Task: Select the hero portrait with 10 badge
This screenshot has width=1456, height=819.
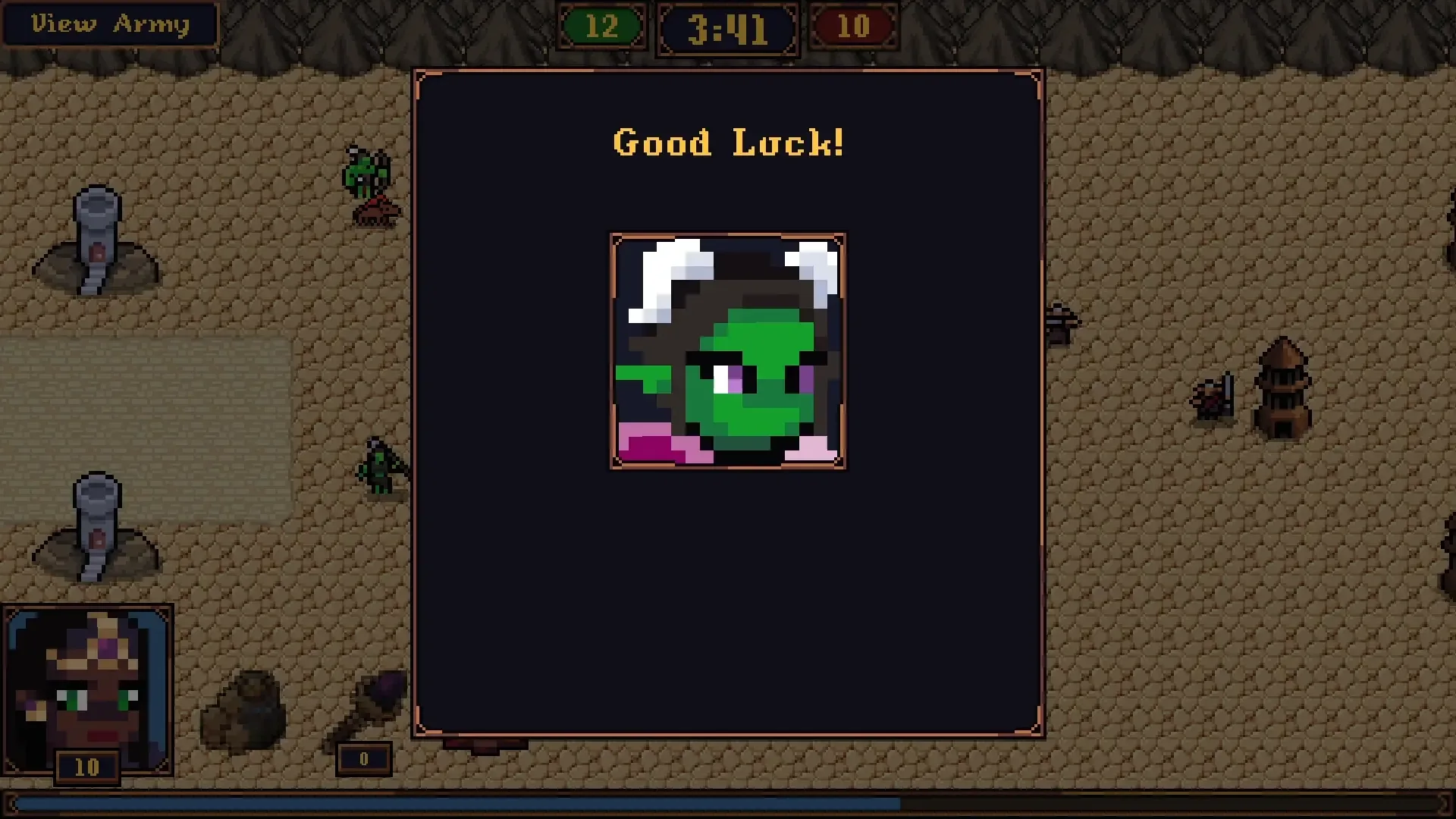Action: 87,686
